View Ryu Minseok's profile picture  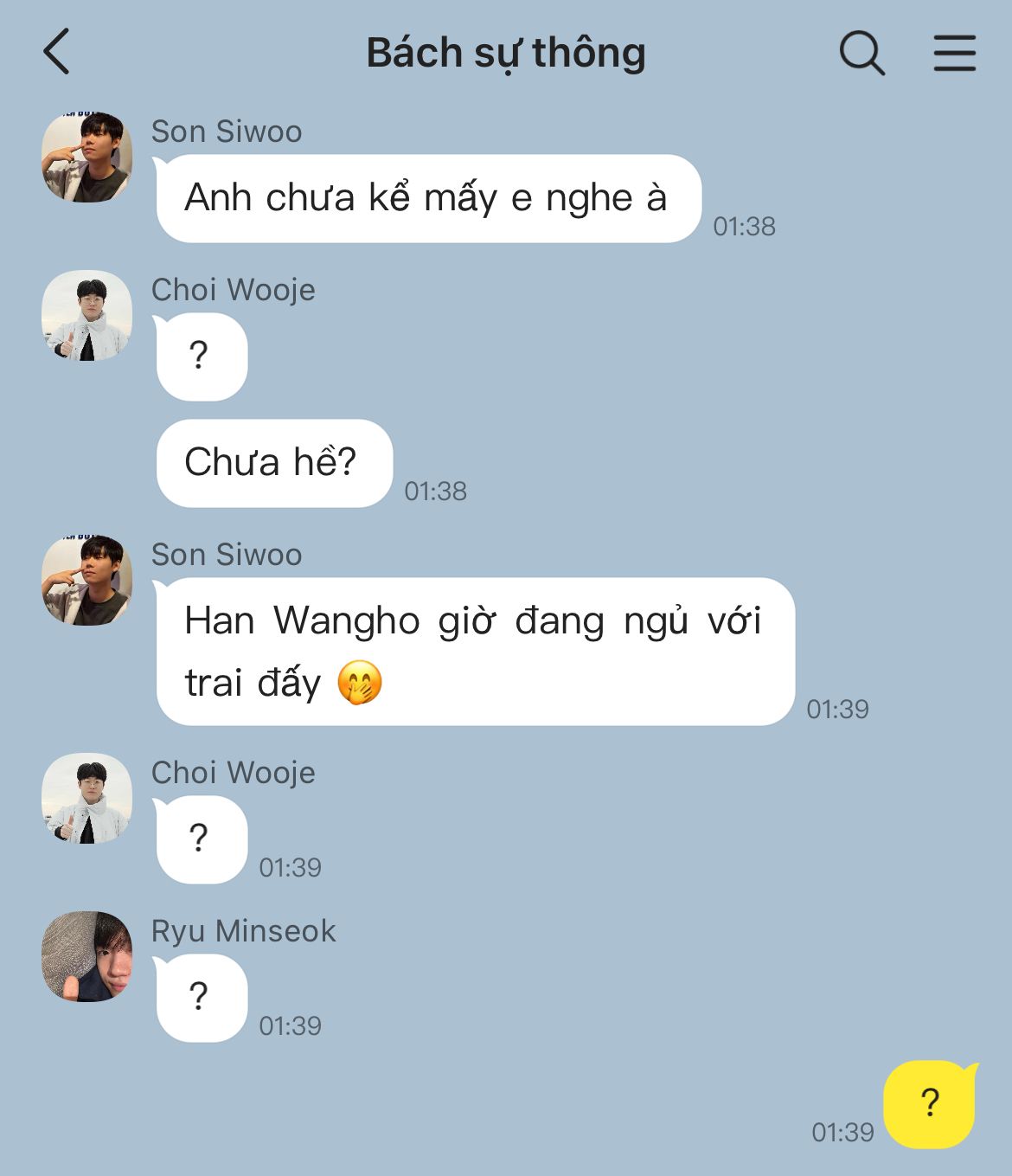tap(87, 956)
